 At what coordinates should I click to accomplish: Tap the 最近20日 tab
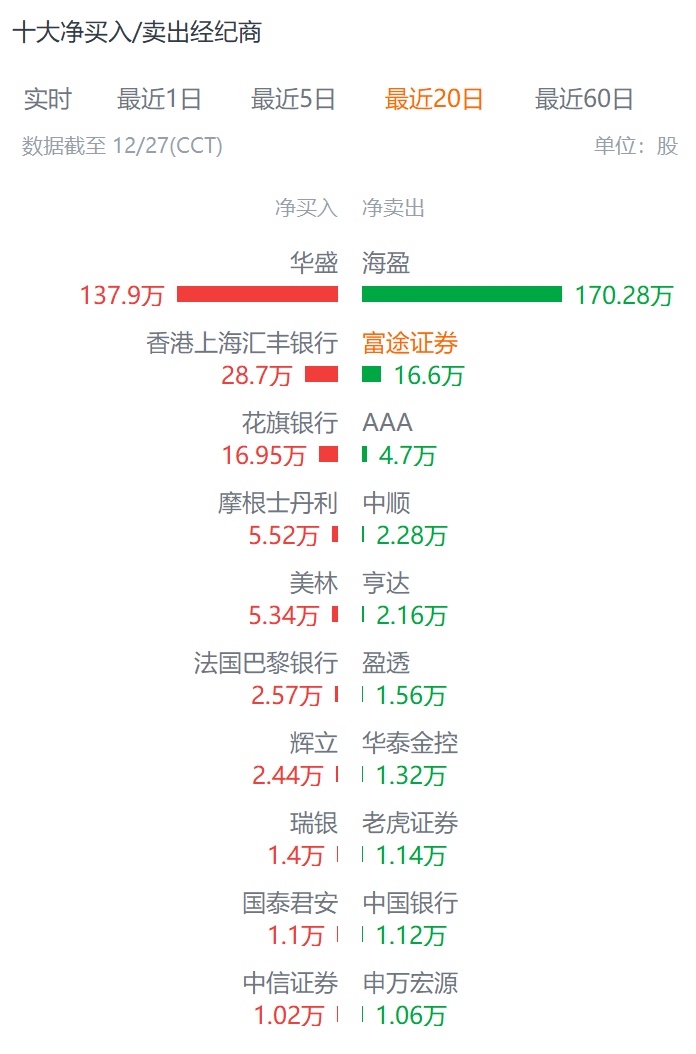434,99
